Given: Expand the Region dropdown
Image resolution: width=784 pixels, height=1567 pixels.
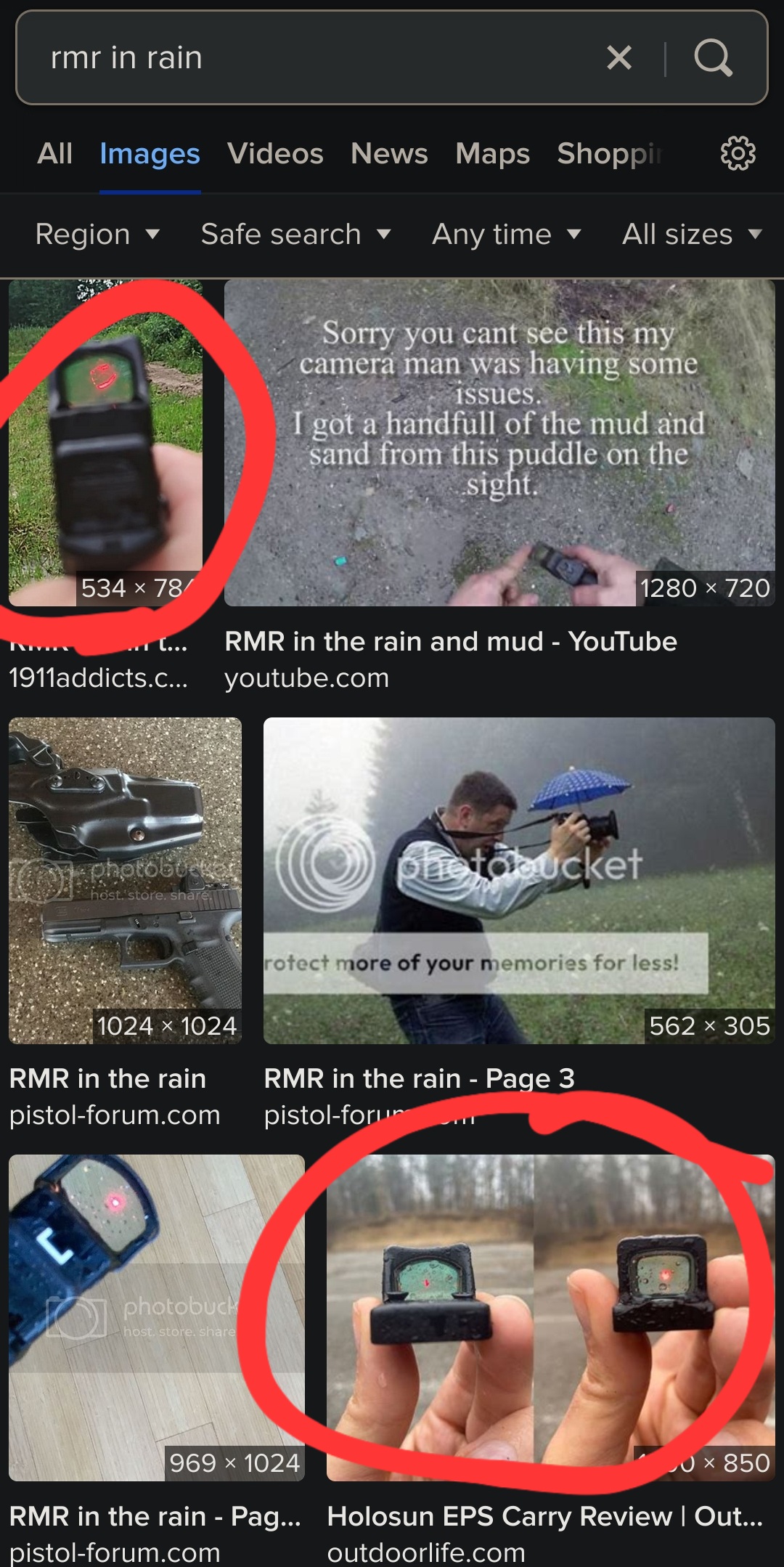Looking at the screenshot, I should coord(97,235).
